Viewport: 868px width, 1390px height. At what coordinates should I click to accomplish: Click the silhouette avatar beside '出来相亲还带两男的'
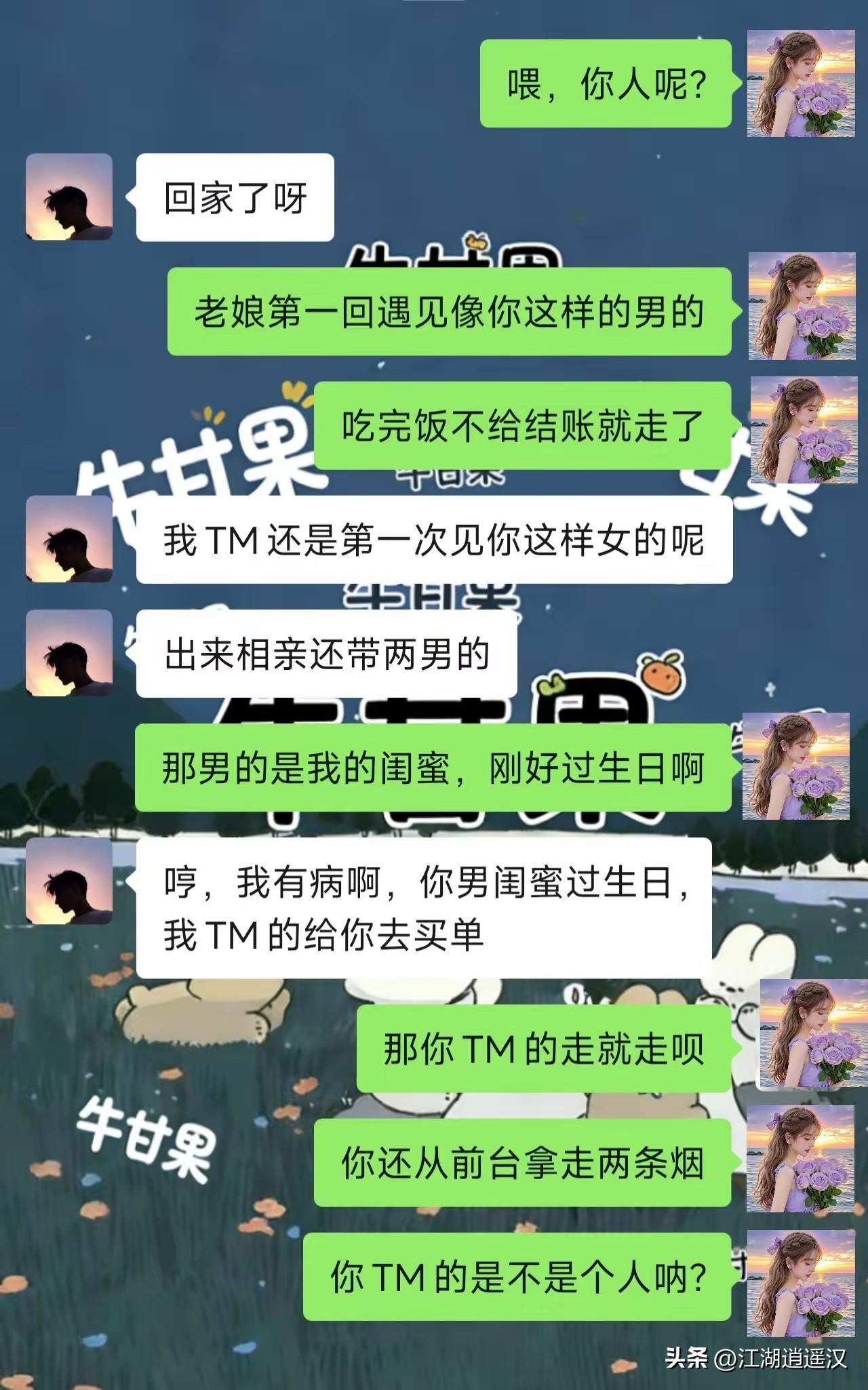click(68, 654)
